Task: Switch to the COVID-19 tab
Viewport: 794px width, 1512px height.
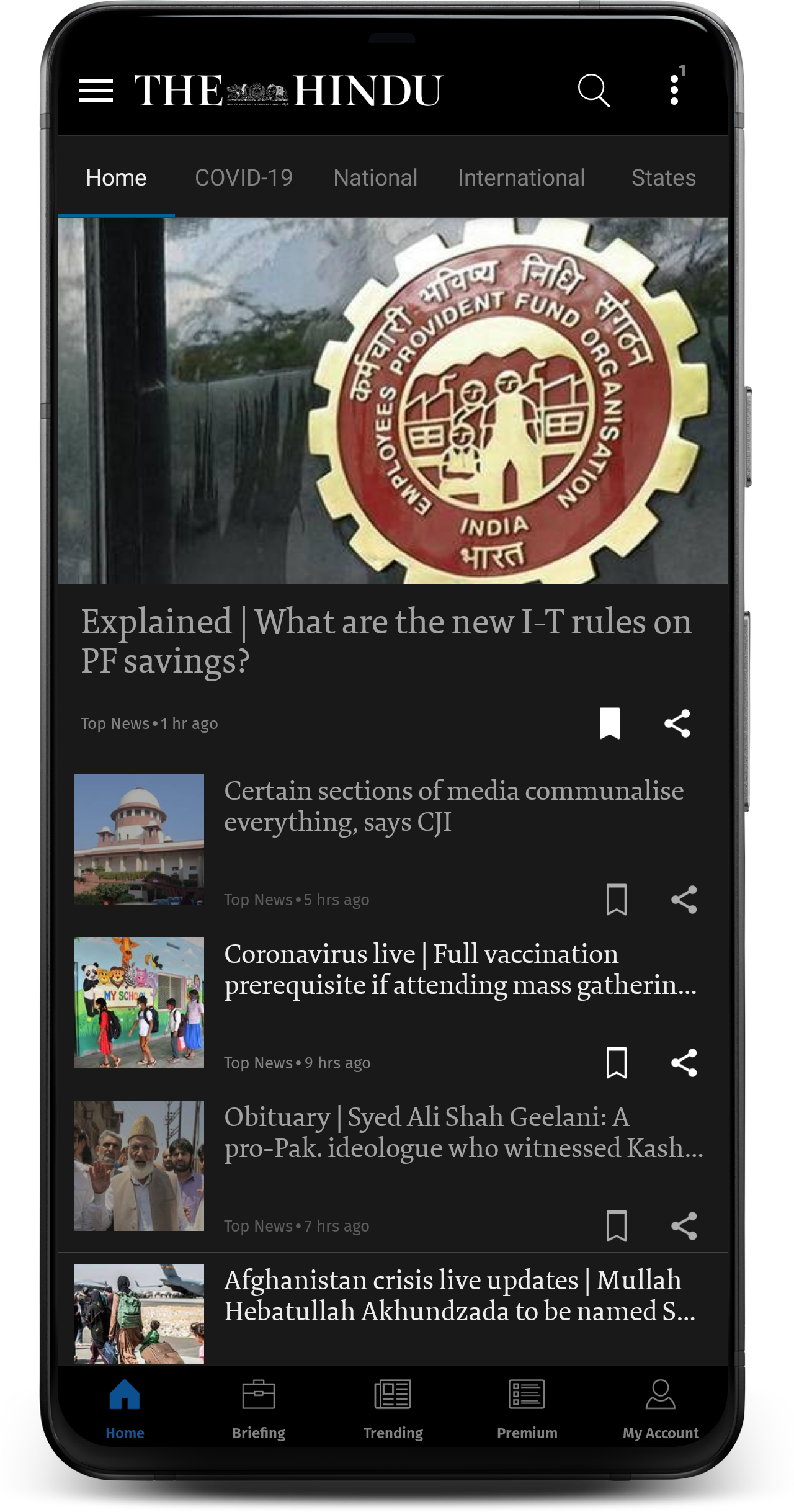Action: [244, 177]
